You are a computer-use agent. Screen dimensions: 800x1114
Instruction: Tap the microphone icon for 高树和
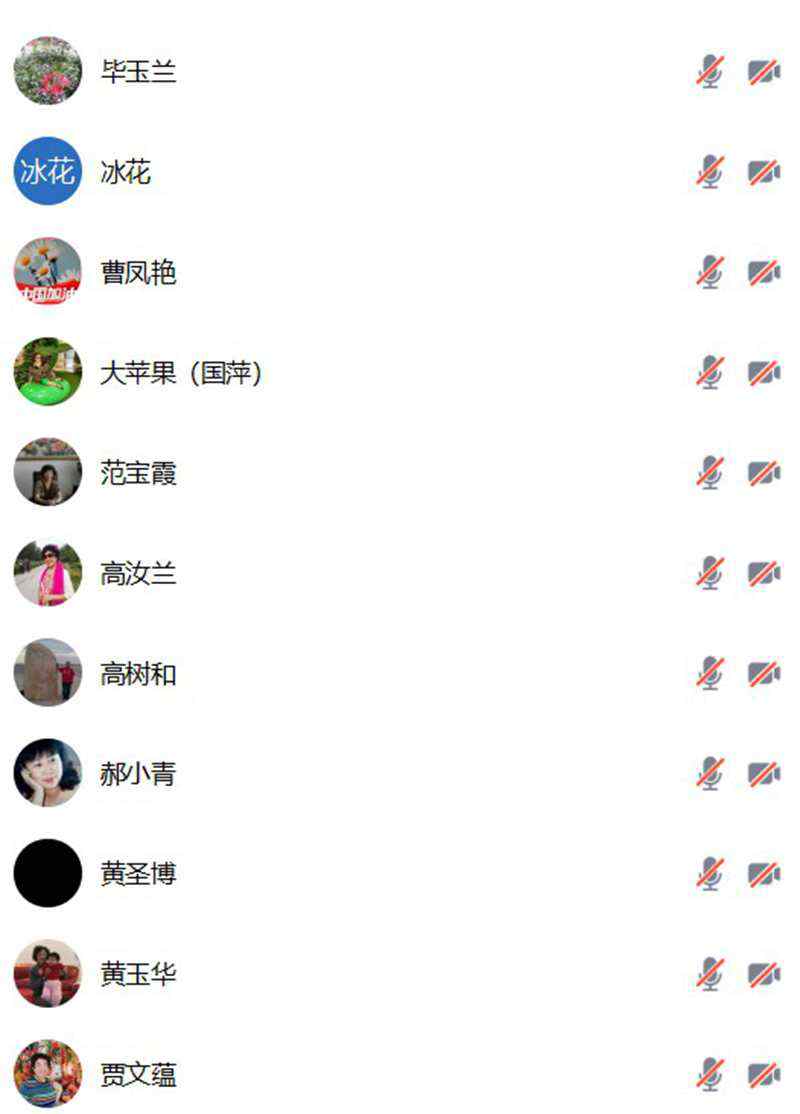point(710,674)
